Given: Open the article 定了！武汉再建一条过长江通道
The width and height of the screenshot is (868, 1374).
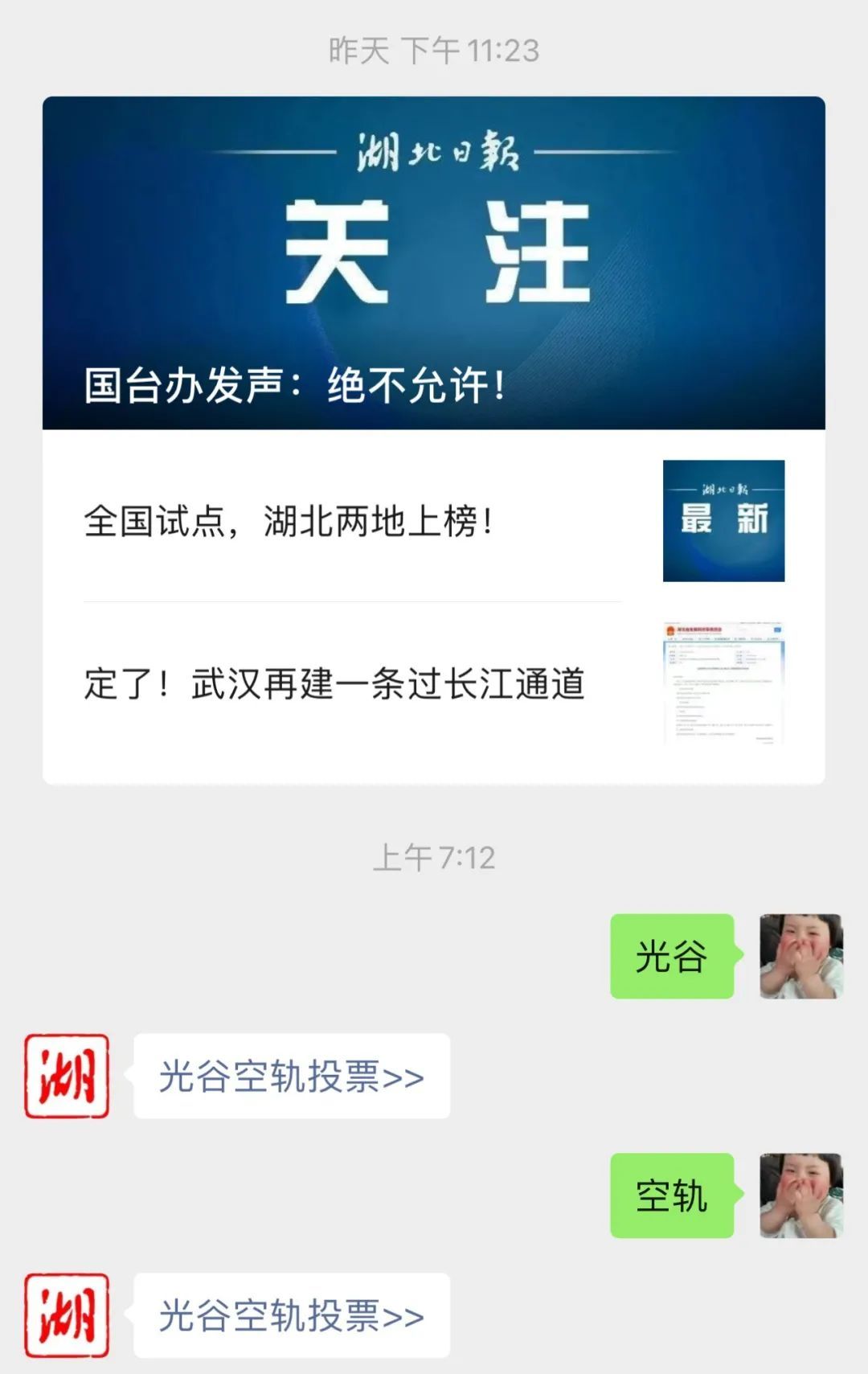Looking at the screenshot, I should click(354, 684).
